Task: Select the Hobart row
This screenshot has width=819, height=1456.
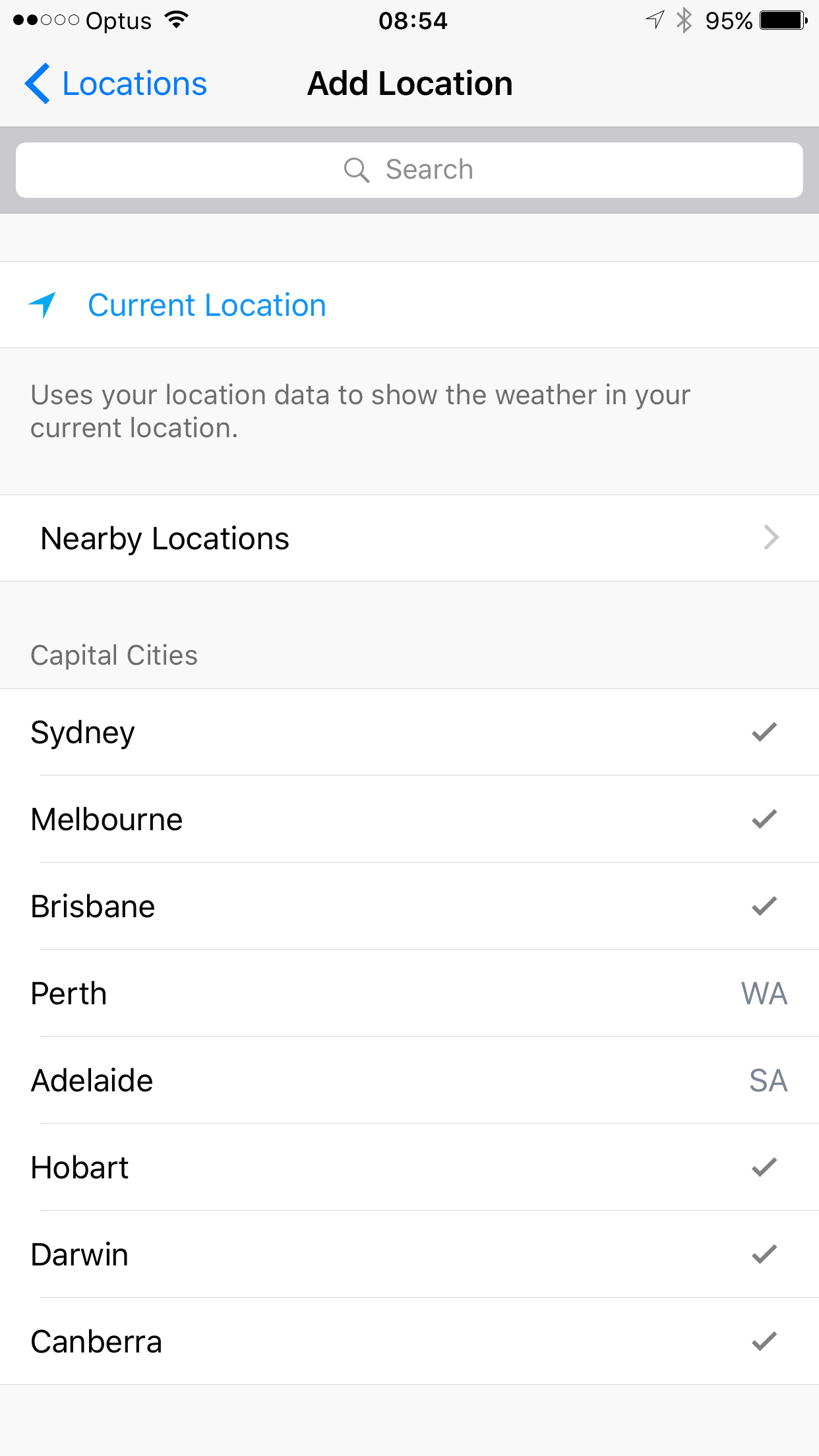Action: tap(409, 1168)
